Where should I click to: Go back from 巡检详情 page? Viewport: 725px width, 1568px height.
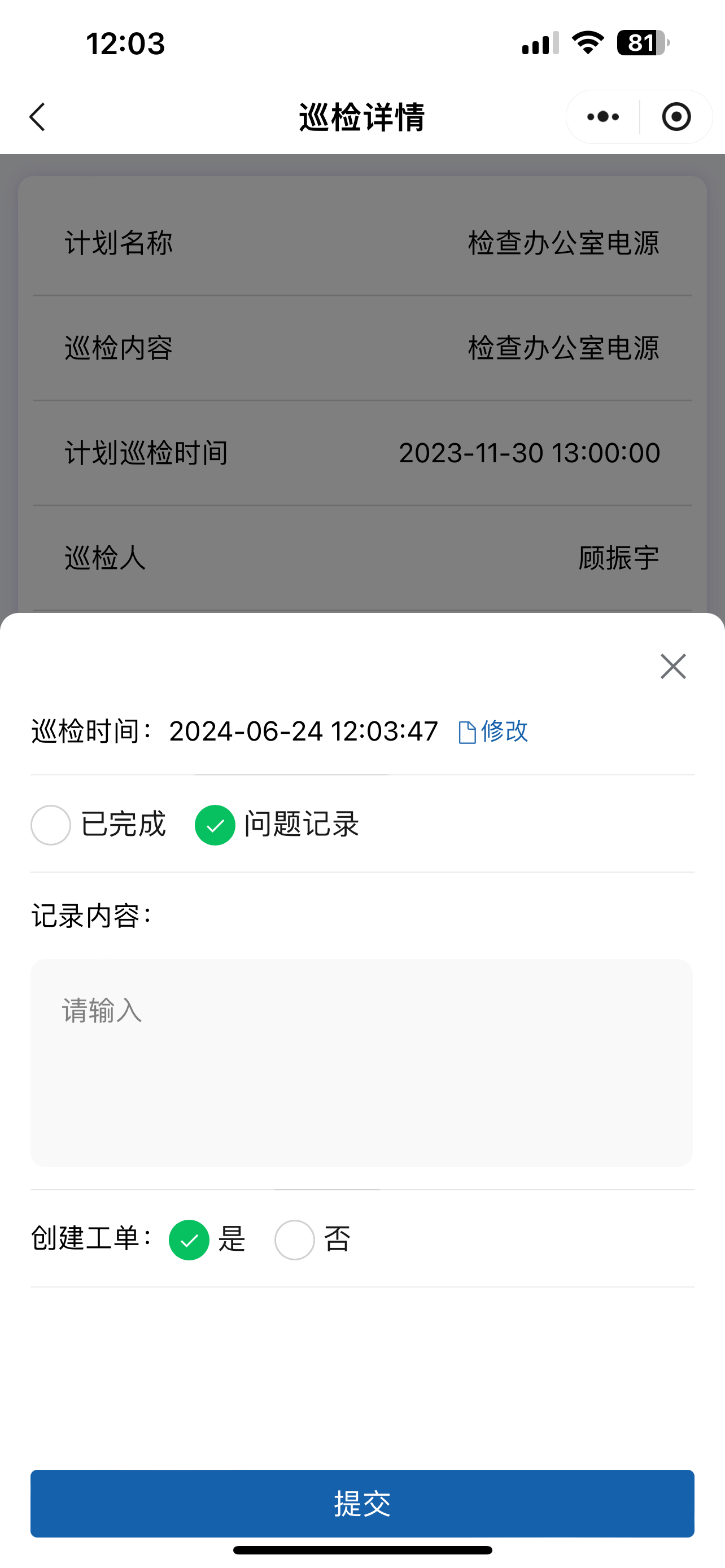tap(38, 117)
